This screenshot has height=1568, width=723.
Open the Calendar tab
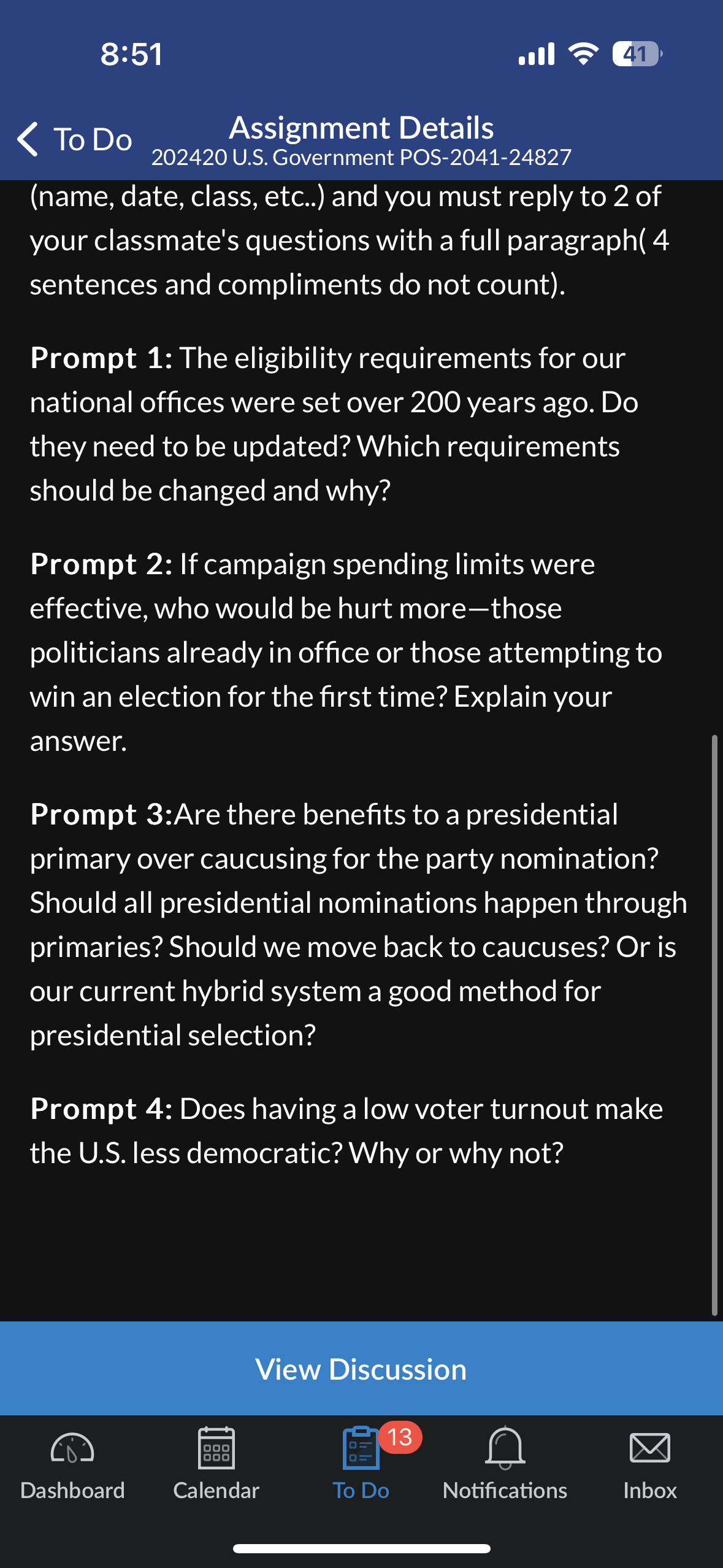[216, 1463]
